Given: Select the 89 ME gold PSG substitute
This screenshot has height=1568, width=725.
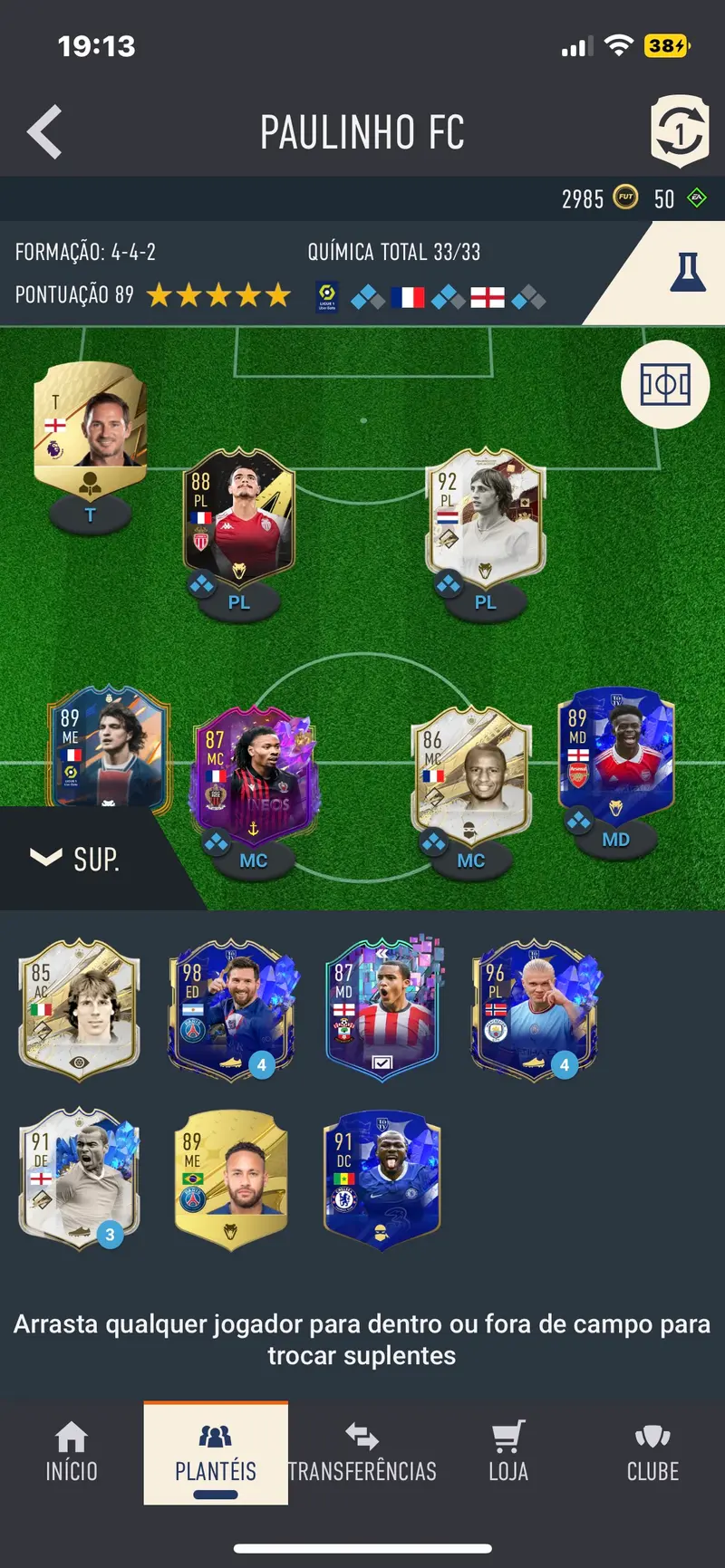Looking at the screenshot, I should 231,1179.
